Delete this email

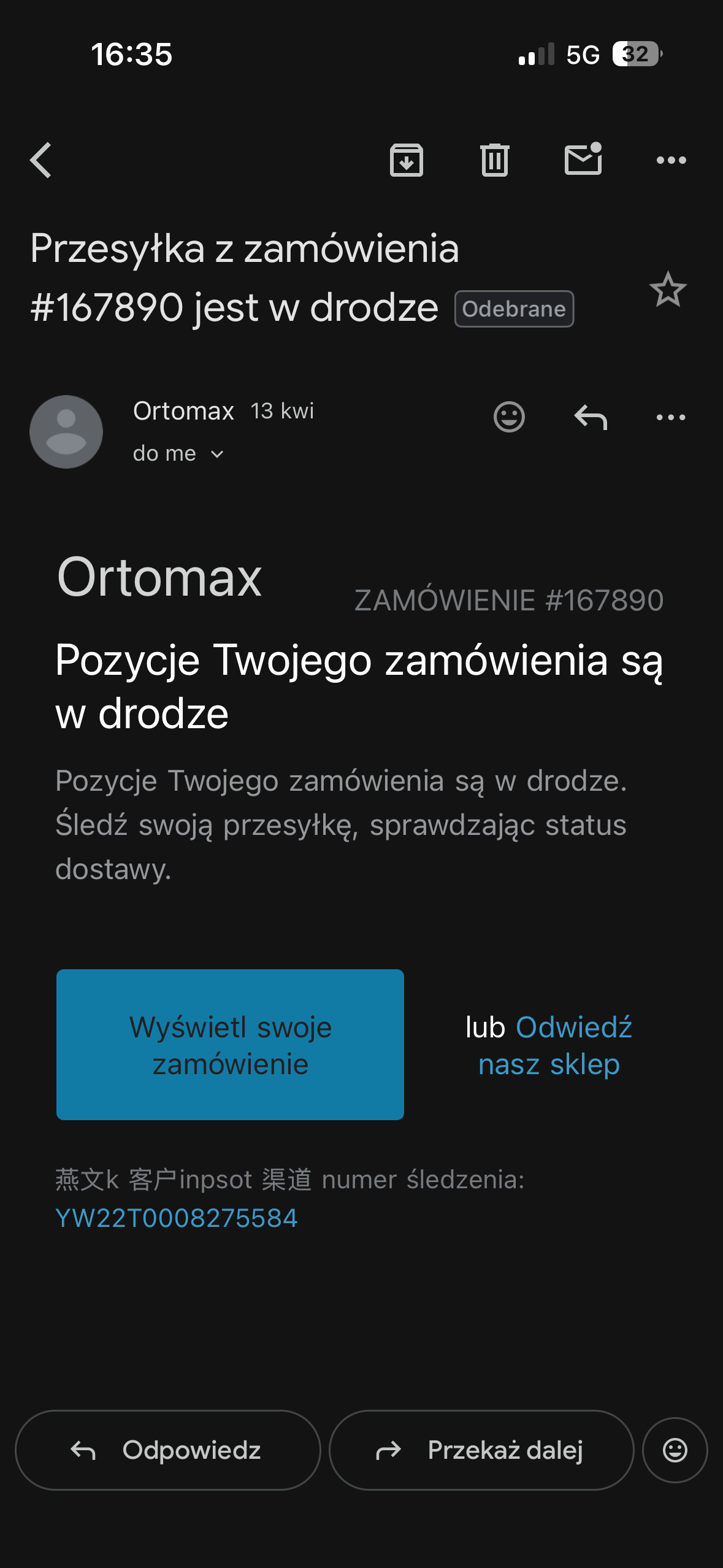(x=494, y=161)
